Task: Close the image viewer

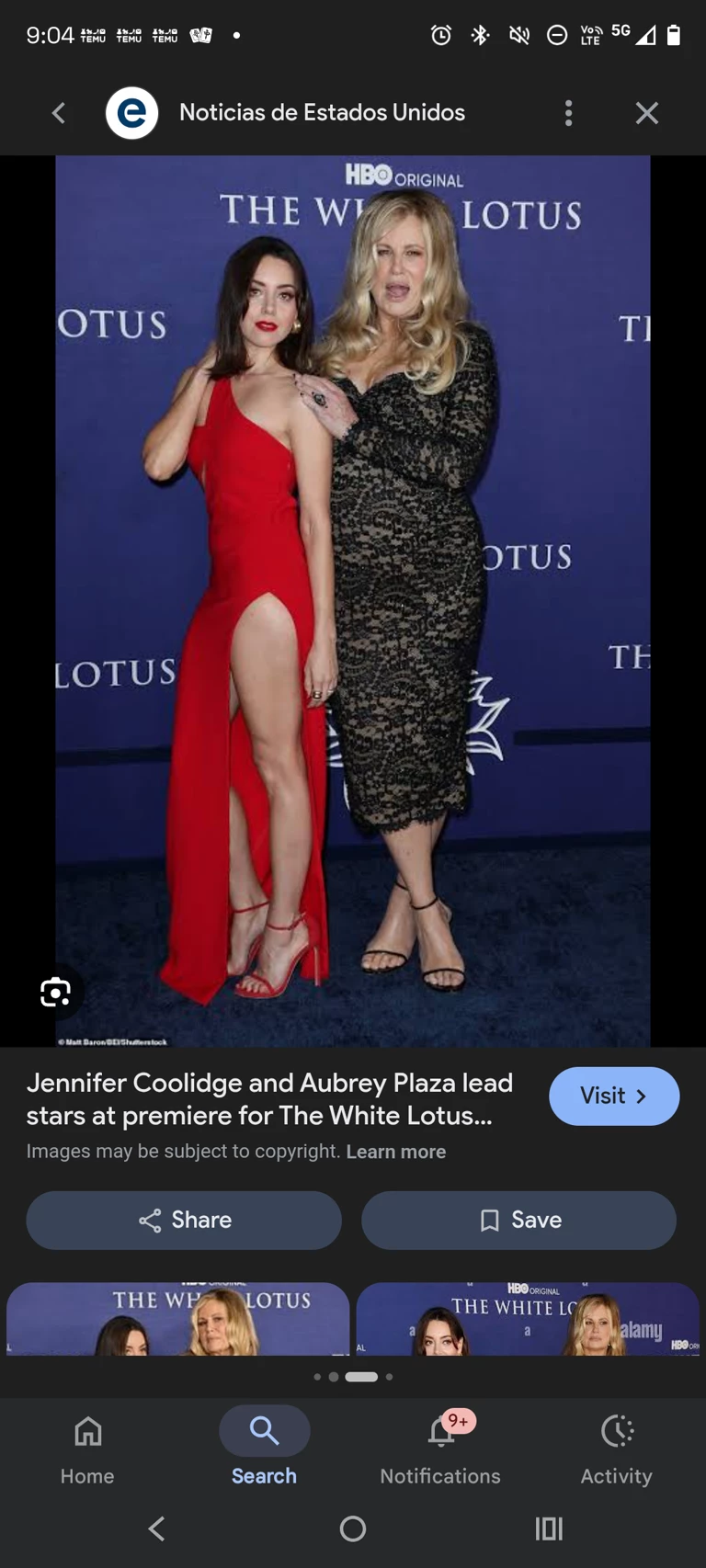Action: coord(647,113)
